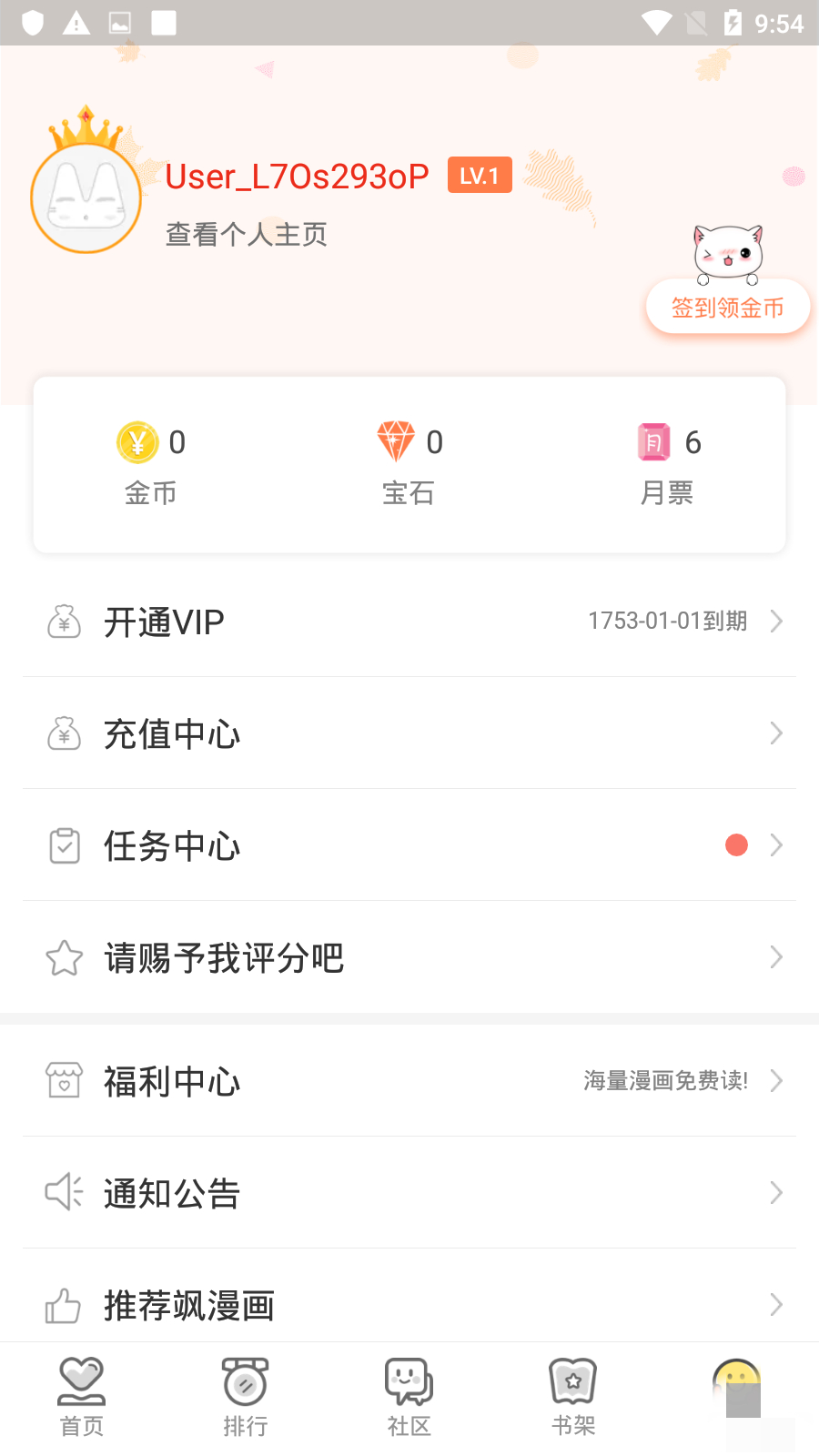Switch to the 书架 bookshelf tab
The height and width of the screenshot is (1456, 819).
click(573, 1399)
